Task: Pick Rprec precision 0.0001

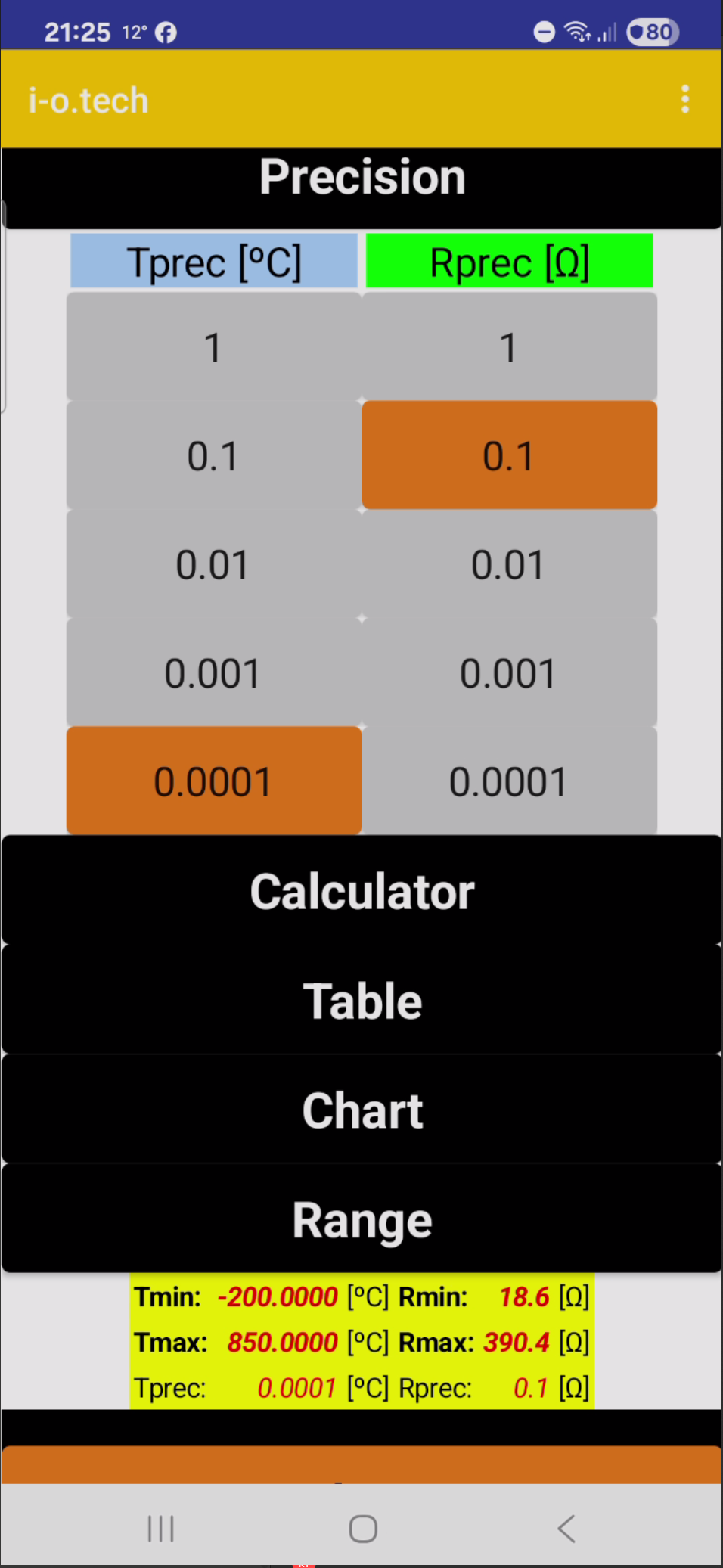Action: [509, 781]
